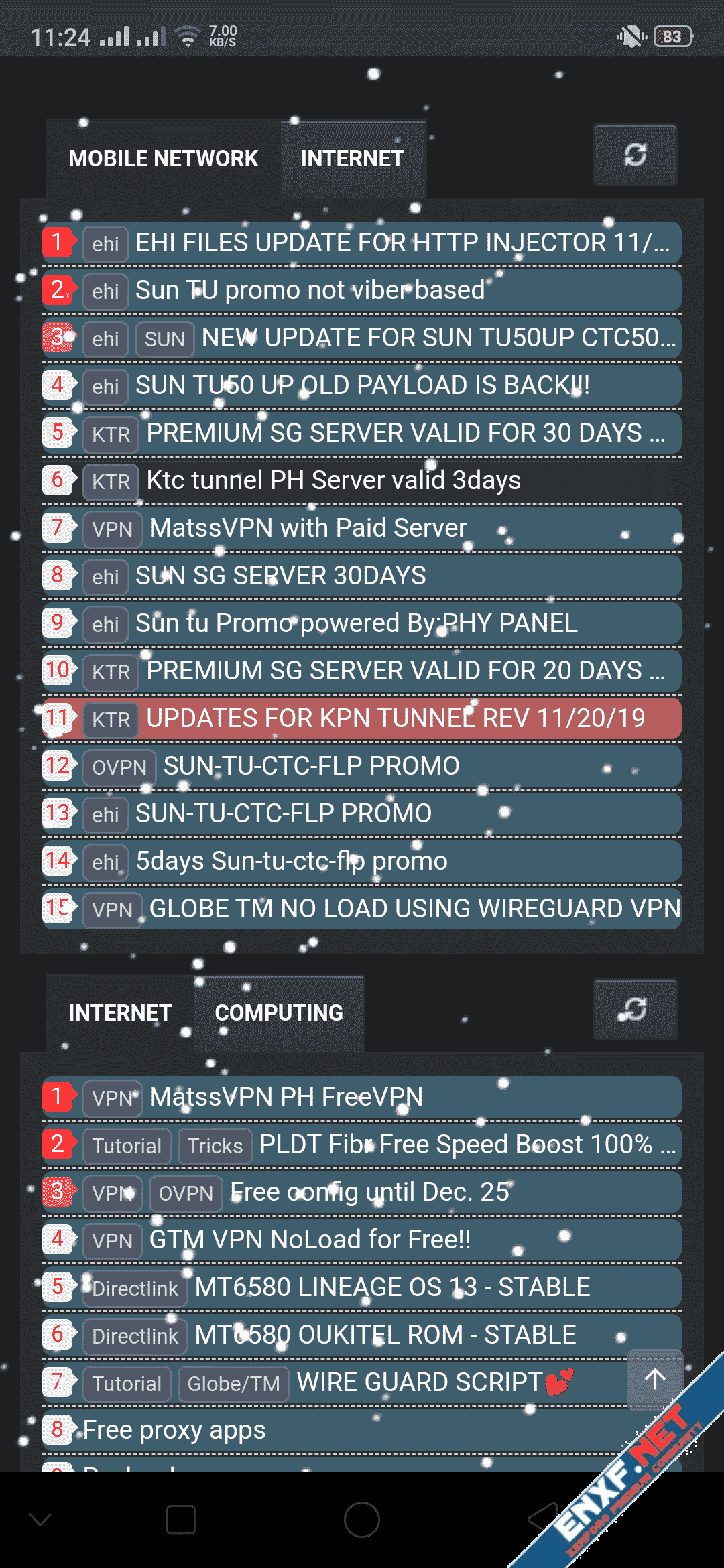Switch to the COMPUTING tab

278,1012
